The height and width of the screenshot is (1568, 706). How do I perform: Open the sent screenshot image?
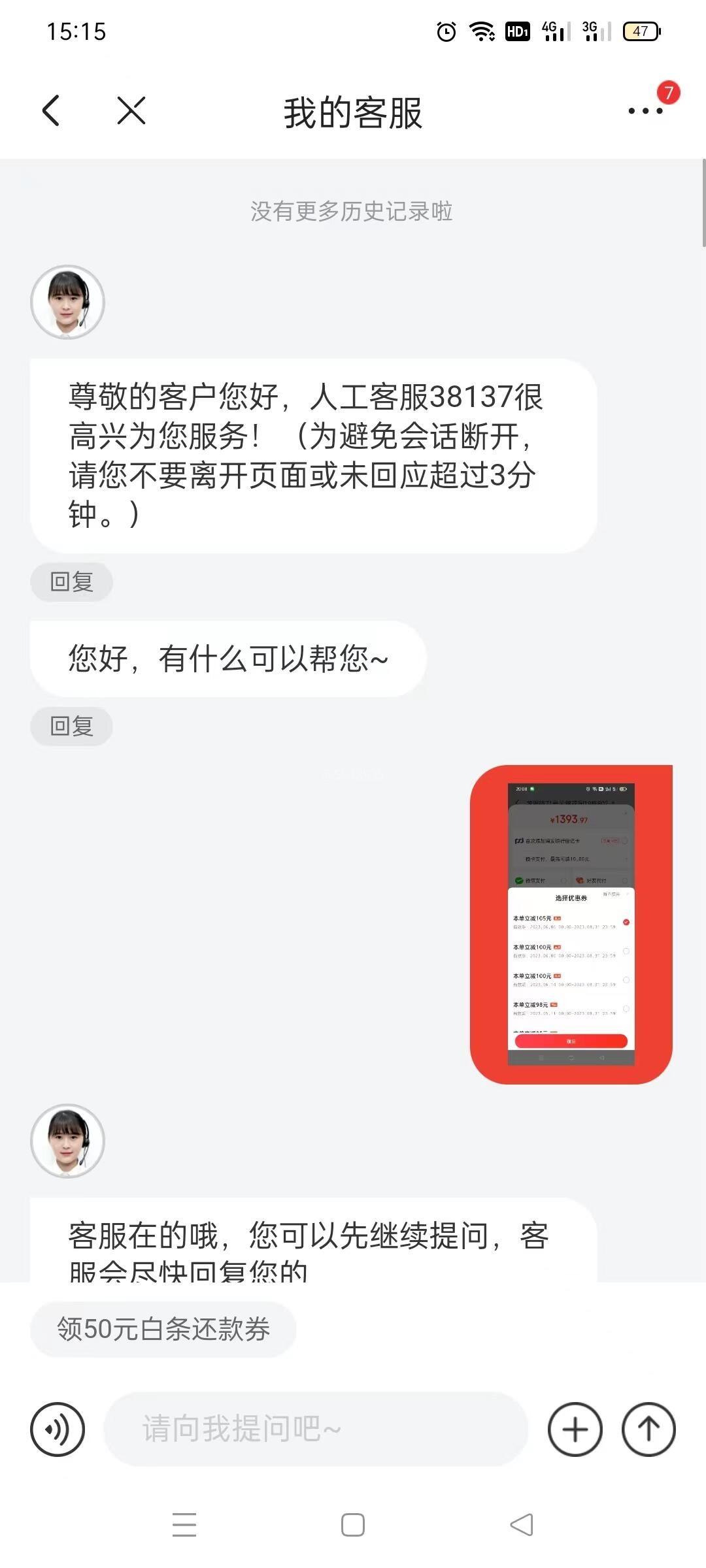tap(571, 924)
